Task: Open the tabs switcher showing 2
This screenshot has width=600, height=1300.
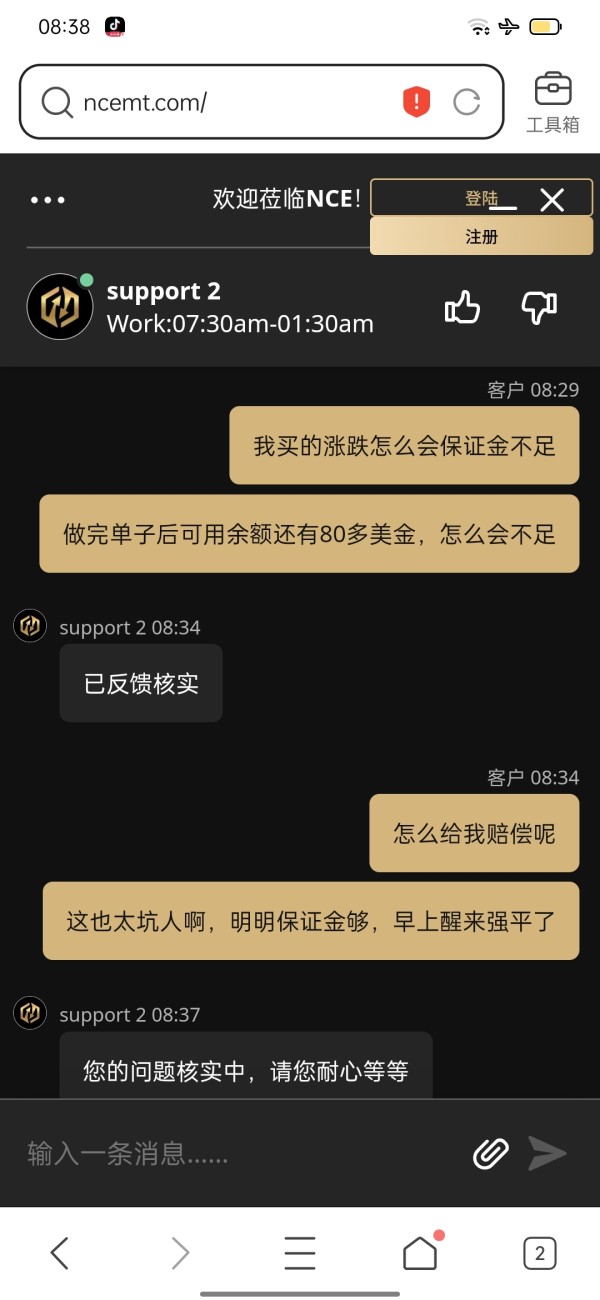Action: coord(540,1253)
